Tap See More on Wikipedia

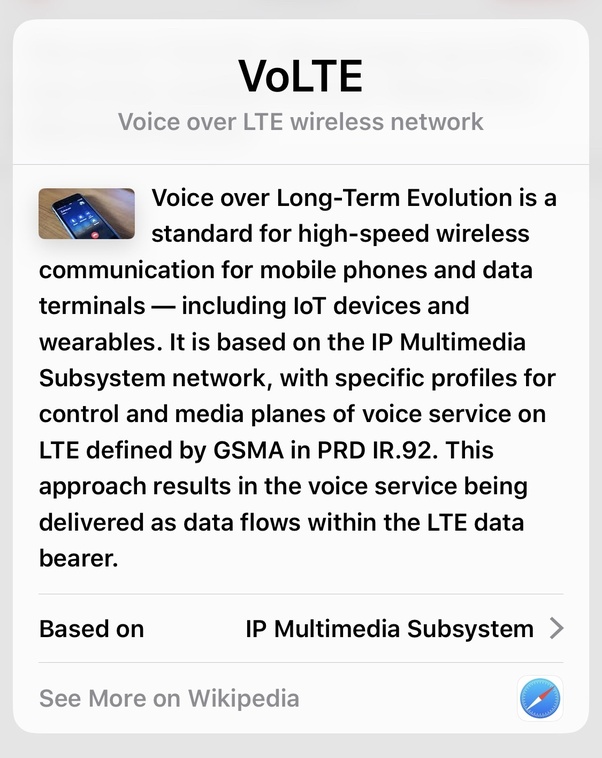pyautogui.click(x=169, y=698)
